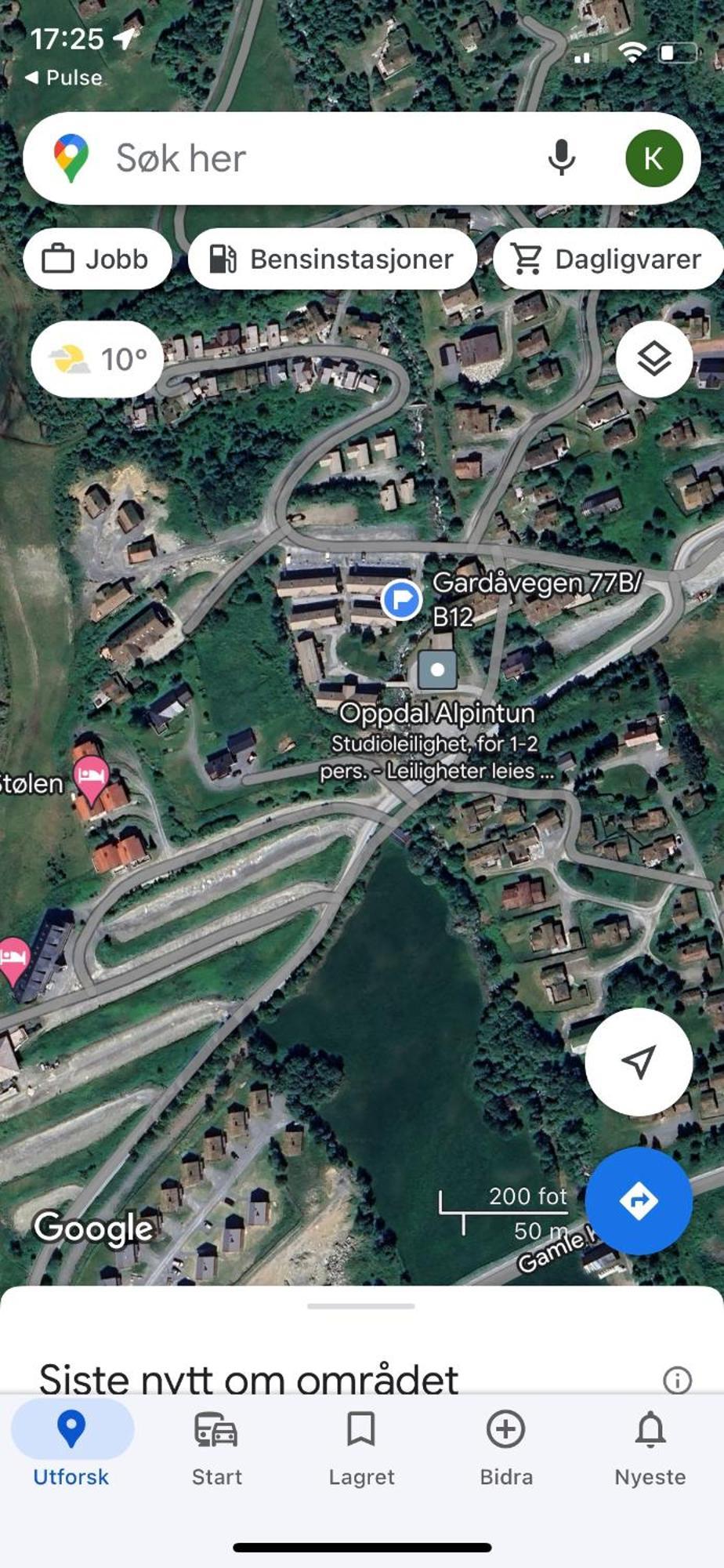Select the Jobb chip
Screen dimensions: 724x1568
97,259
